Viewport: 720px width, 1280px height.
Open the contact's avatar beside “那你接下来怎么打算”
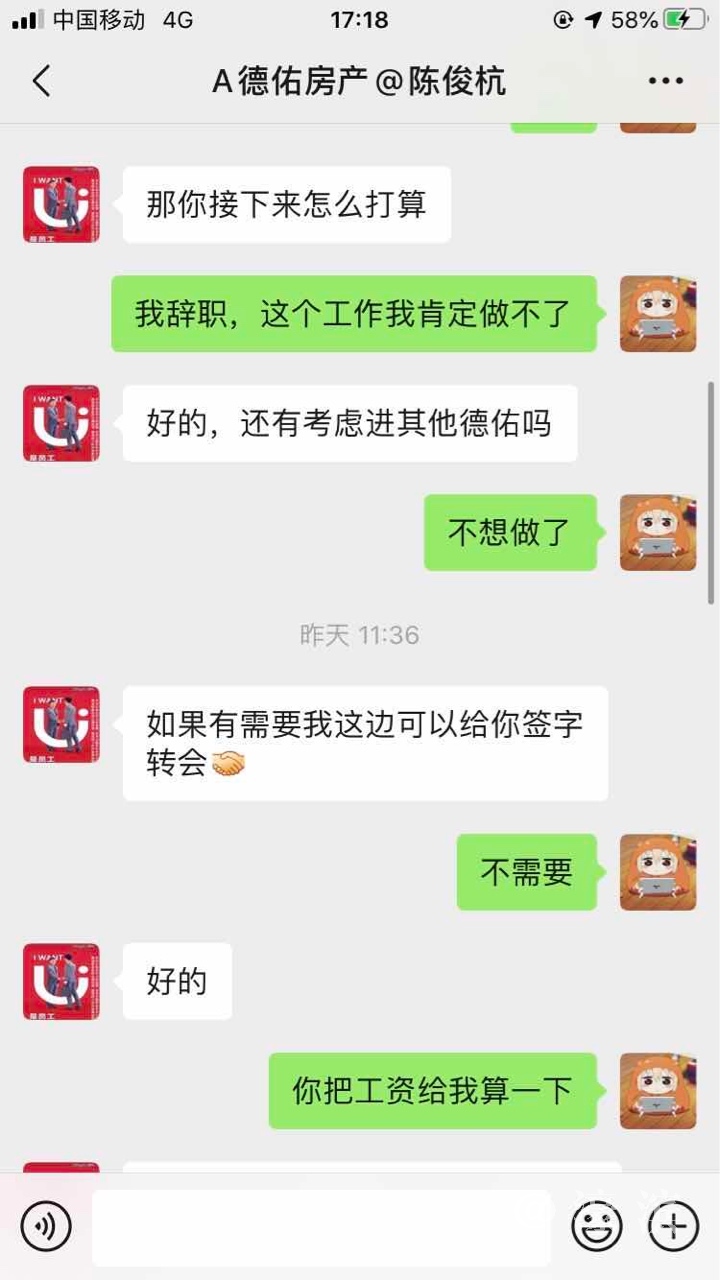[61, 205]
